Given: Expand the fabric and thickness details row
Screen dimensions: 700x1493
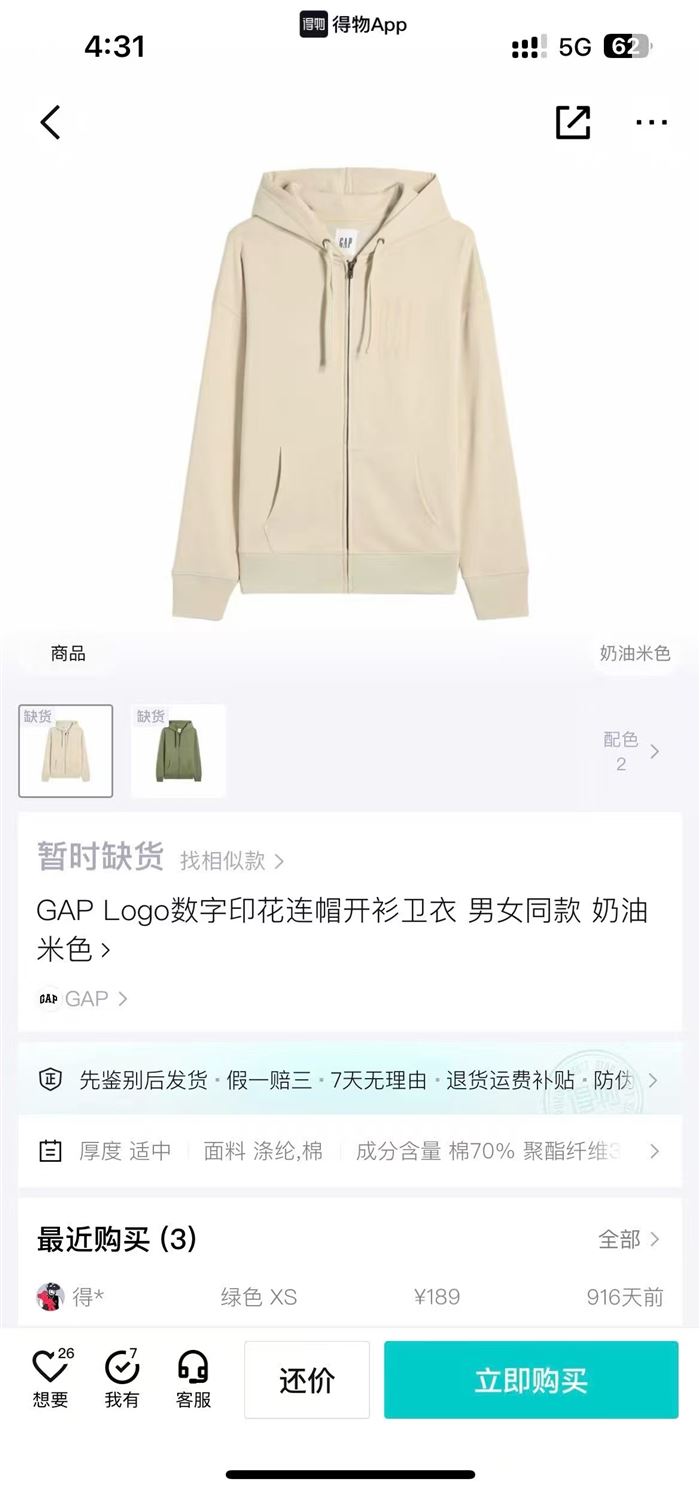Looking at the screenshot, I should tap(350, 1151).
